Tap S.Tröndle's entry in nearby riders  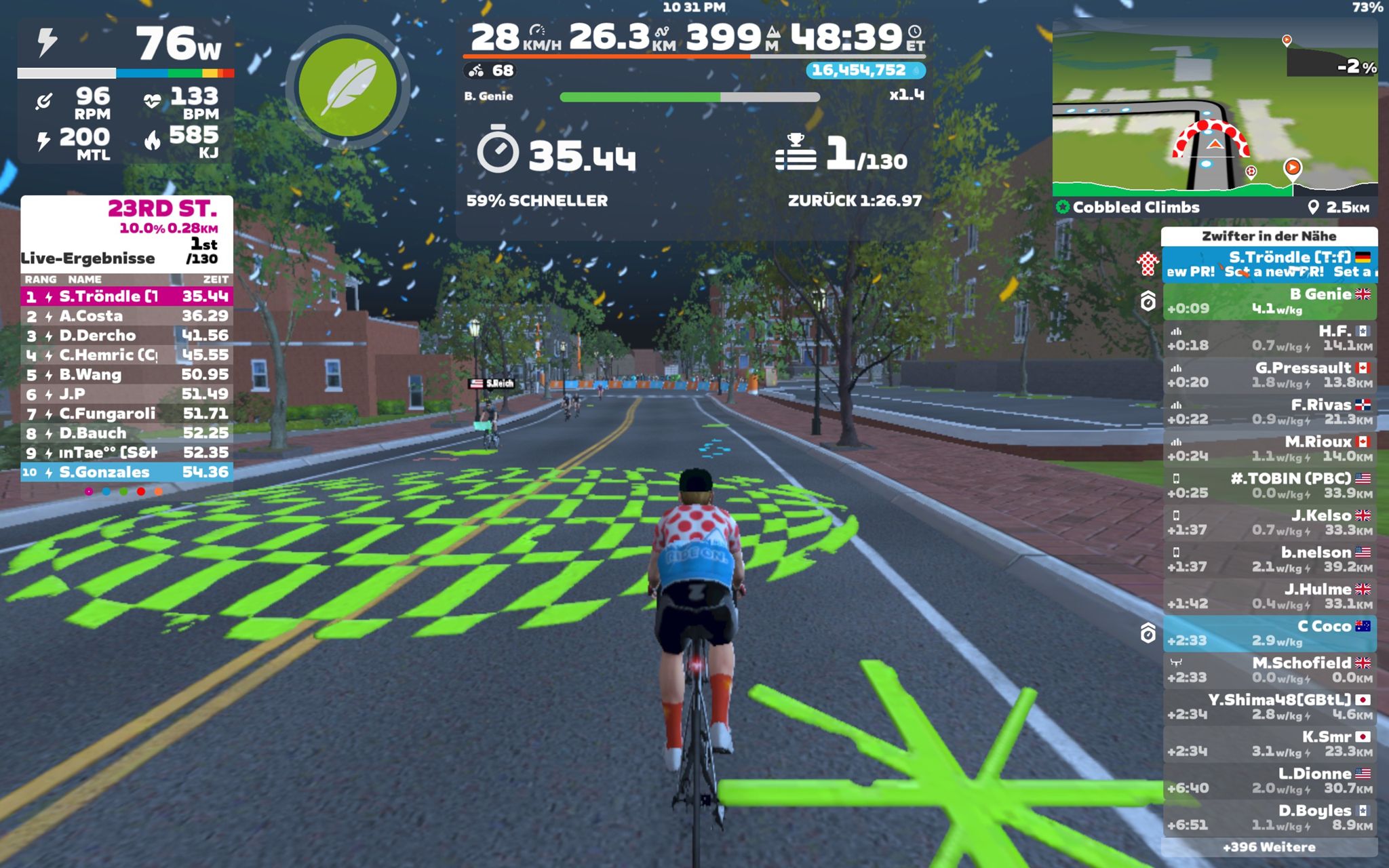(x=1269, y=264)
